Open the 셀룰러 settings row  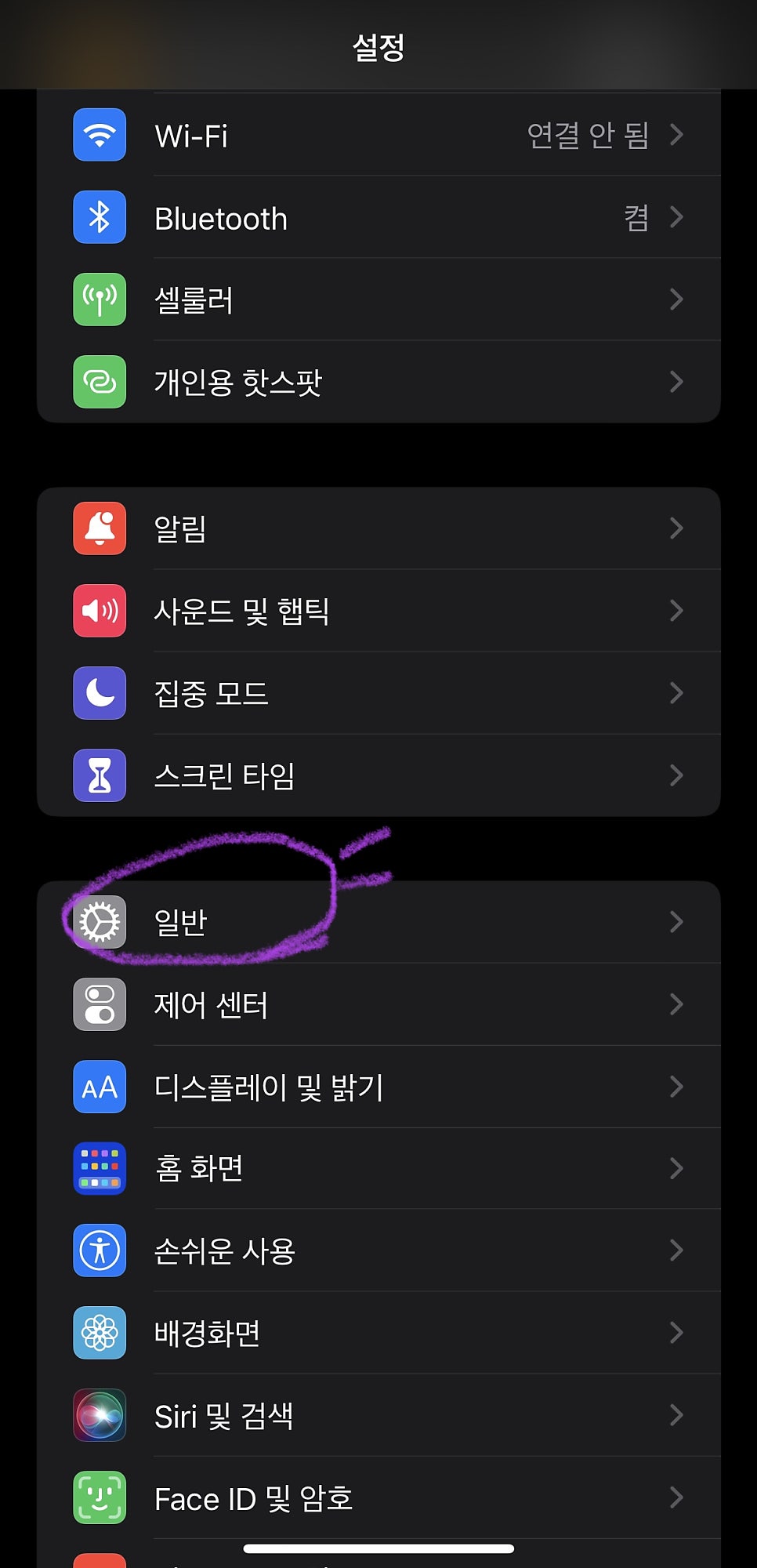point(378,299)
